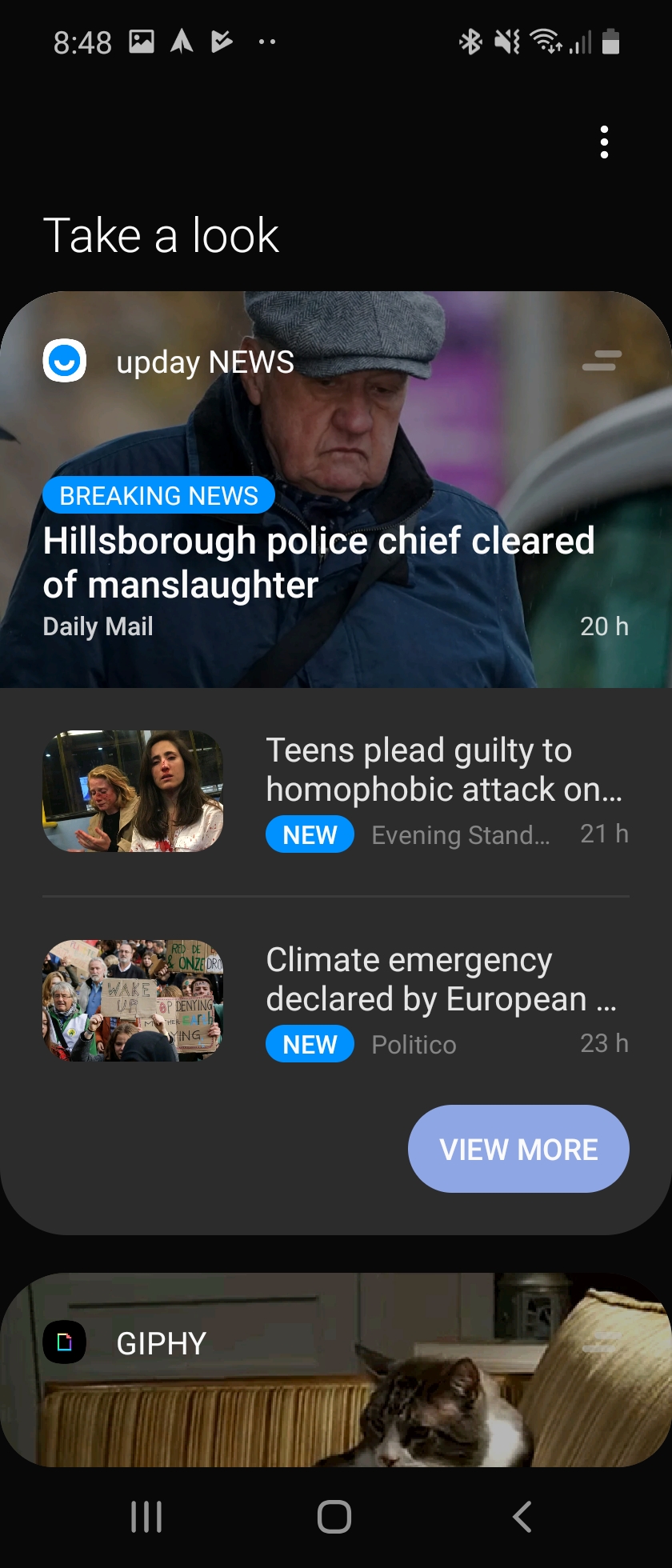The image size is (672, 1568).
Task: Open the three-dot overflow menu
Action: point(604,142)
